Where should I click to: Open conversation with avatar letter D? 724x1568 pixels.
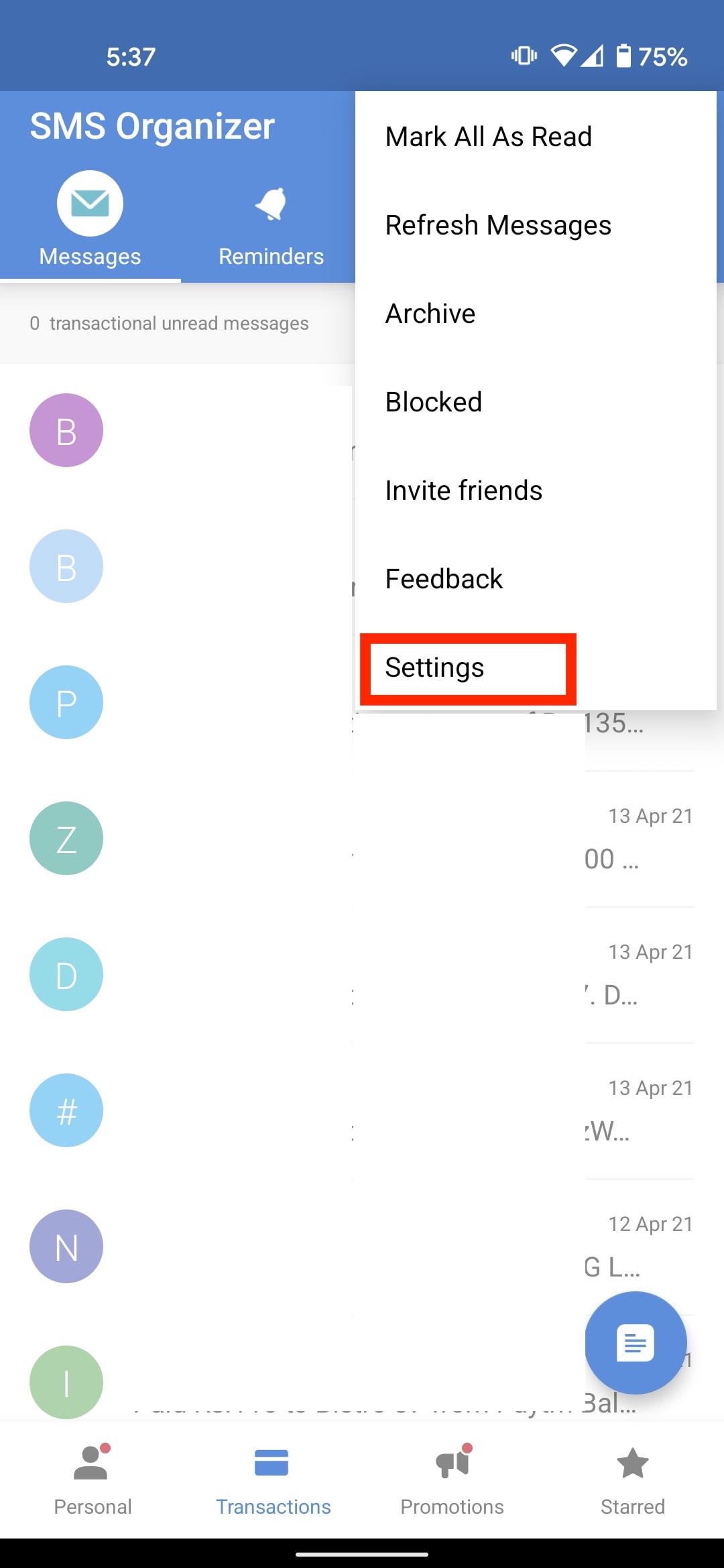tap(66, 974)
